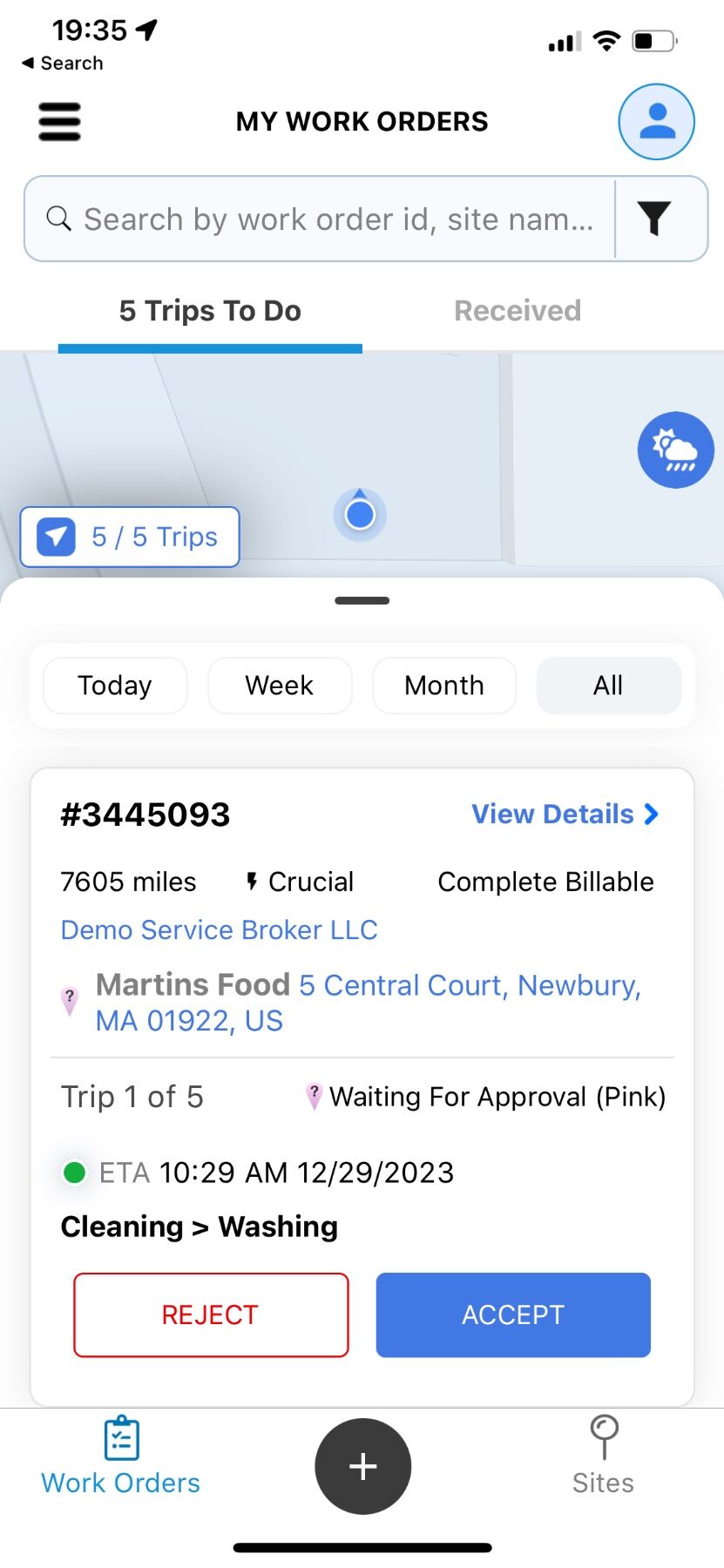Accept the Cleaning > Washing trip
Image resolution: width=724 pixels, height=1568 pixels.
tap(513, 1315)
